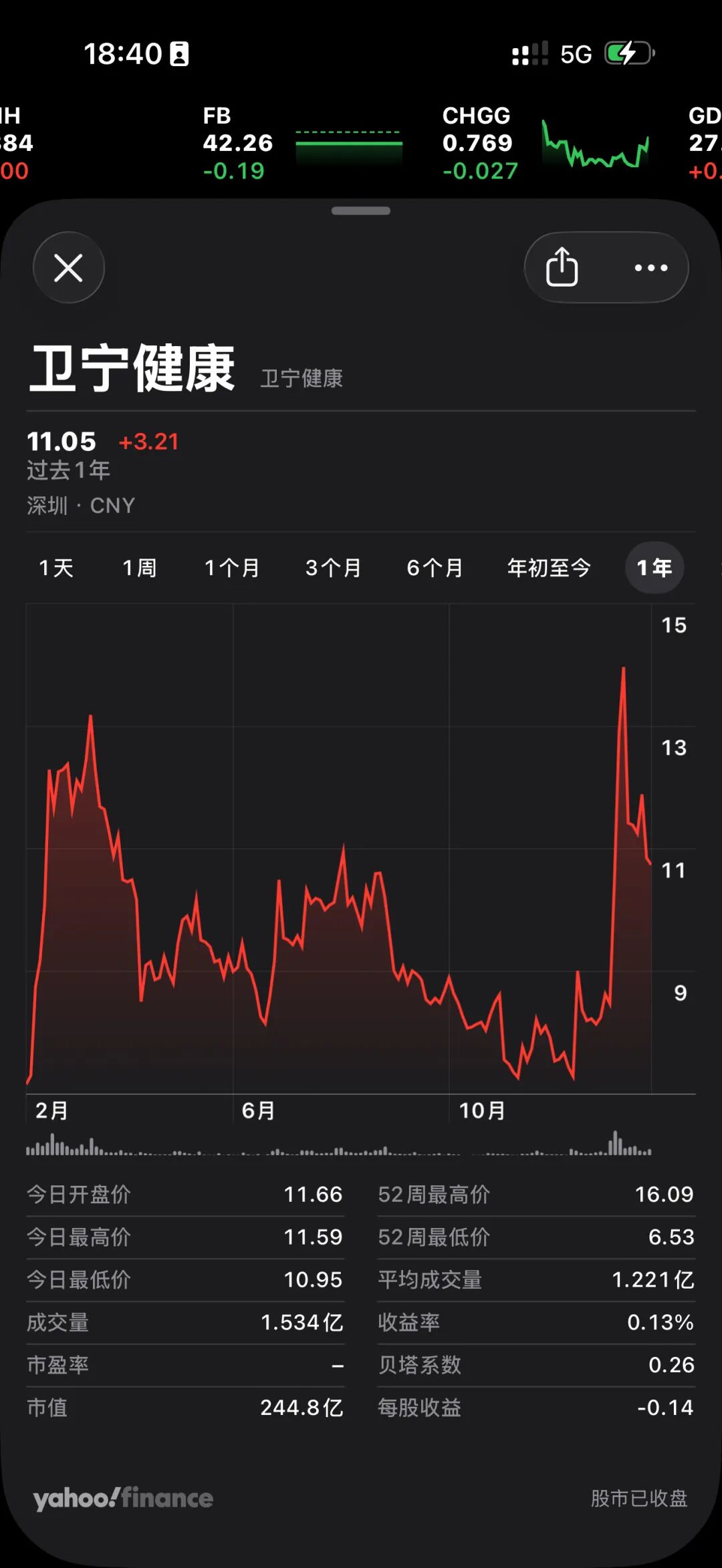View the 6个月 chart range

coord(435,568)
